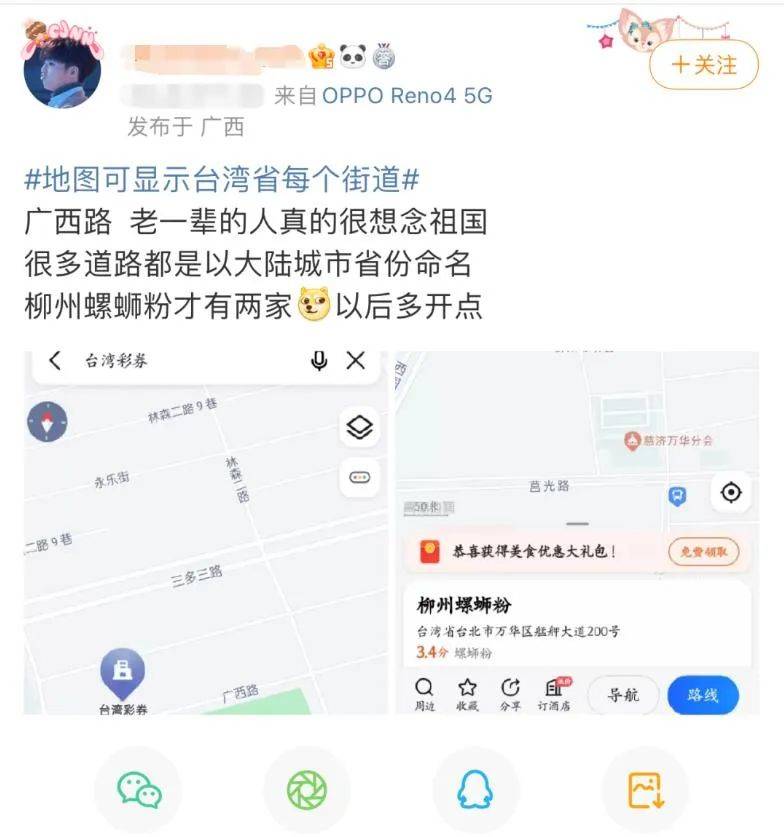Open hashtag 地图可显示台湾省每个街道
This screenshot has height=837, width=784.
[x=222, y=180]
